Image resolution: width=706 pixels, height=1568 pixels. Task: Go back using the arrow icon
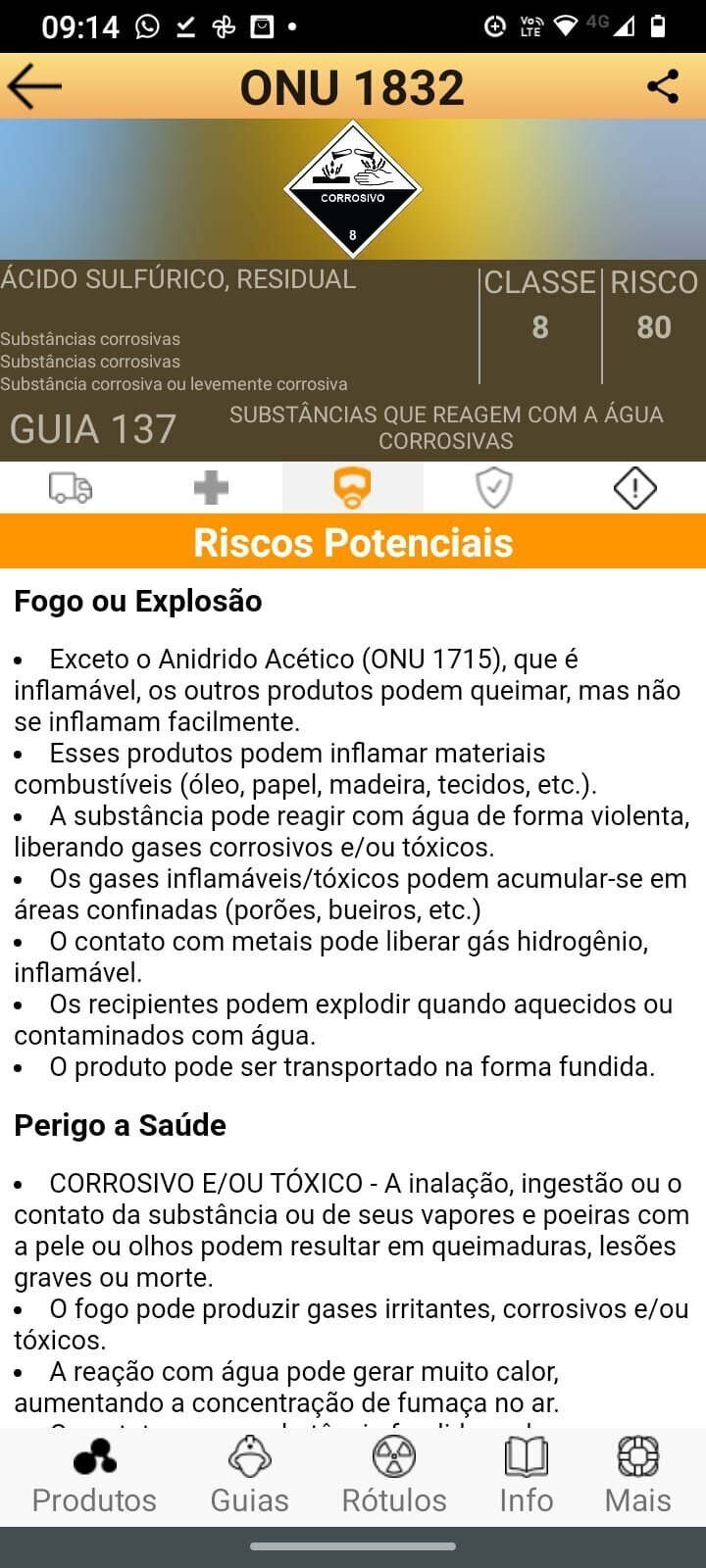[x=34, y=86]
